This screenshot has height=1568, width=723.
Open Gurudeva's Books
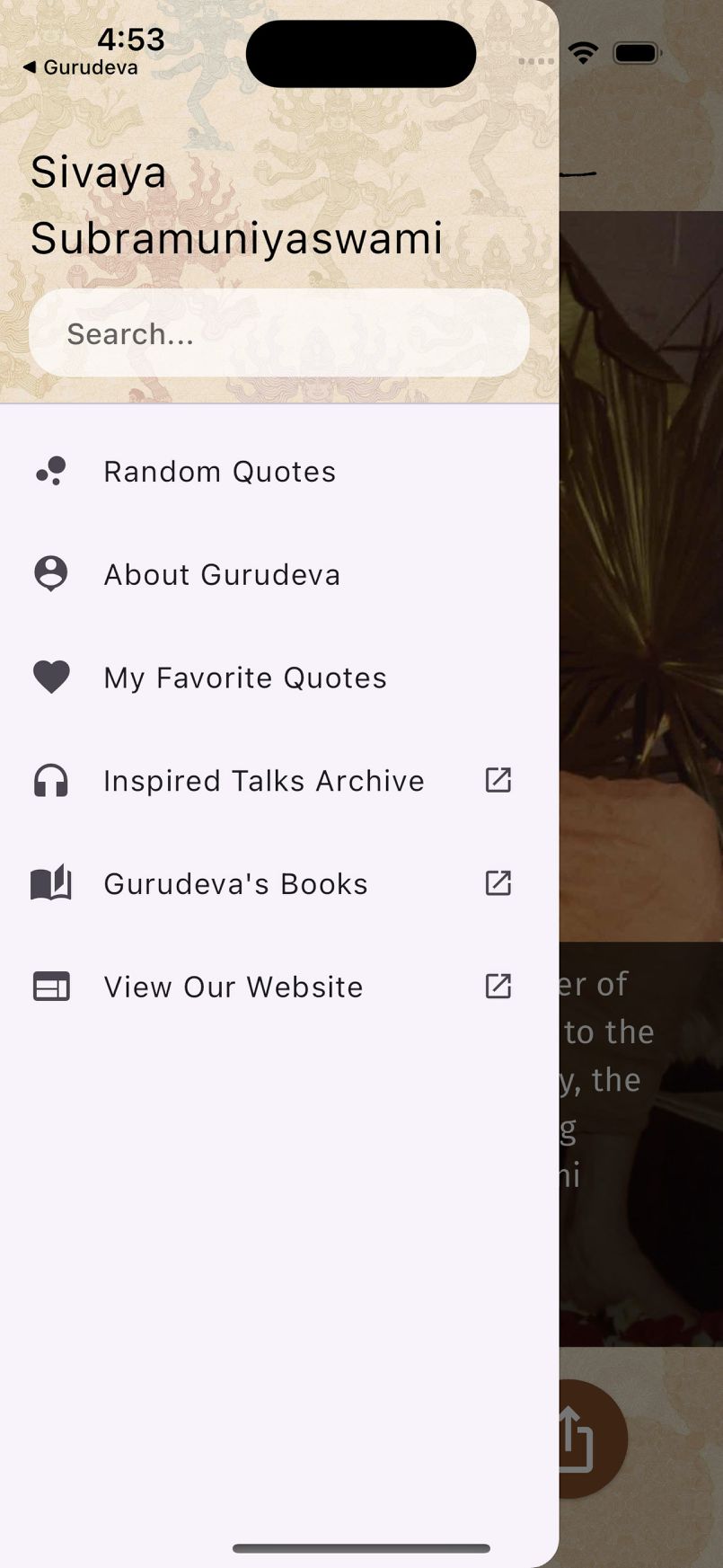click(235, 884)
